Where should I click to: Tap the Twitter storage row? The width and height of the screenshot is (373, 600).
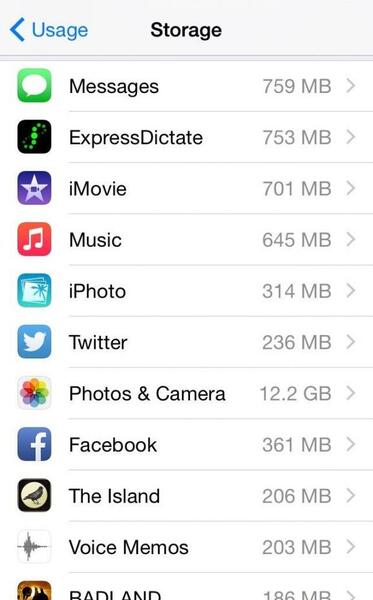pos(186,342)
